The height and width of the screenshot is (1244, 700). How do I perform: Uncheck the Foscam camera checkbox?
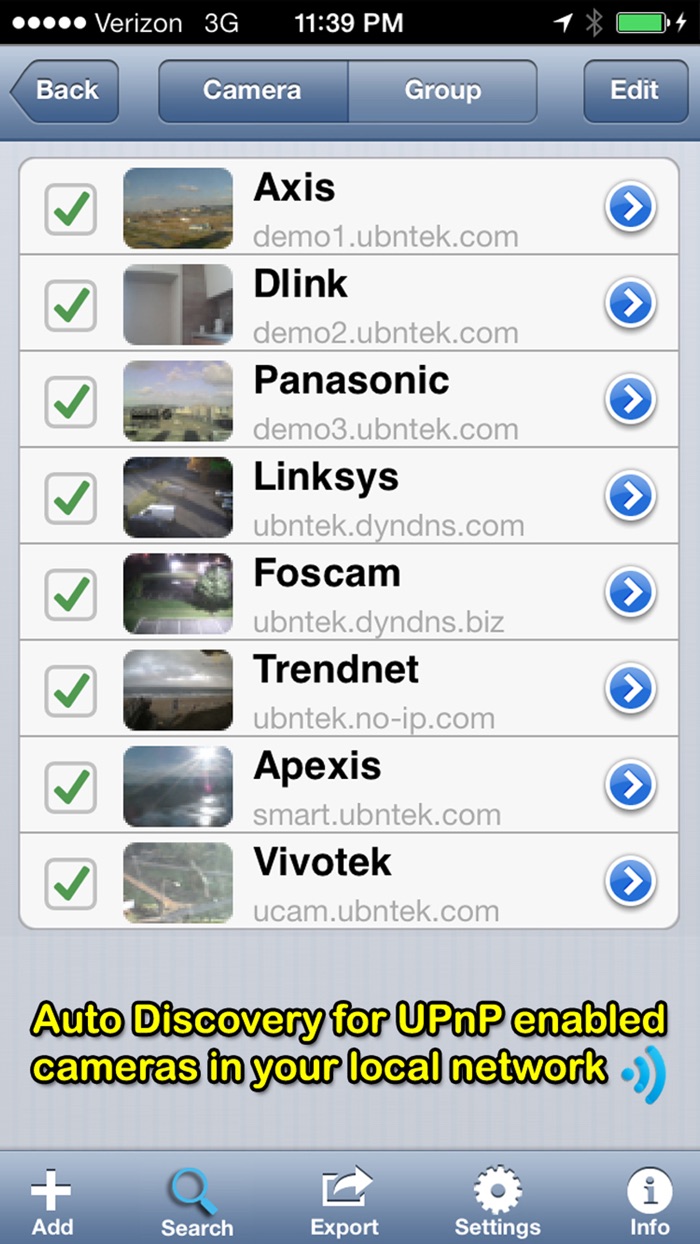click(71, 593)
